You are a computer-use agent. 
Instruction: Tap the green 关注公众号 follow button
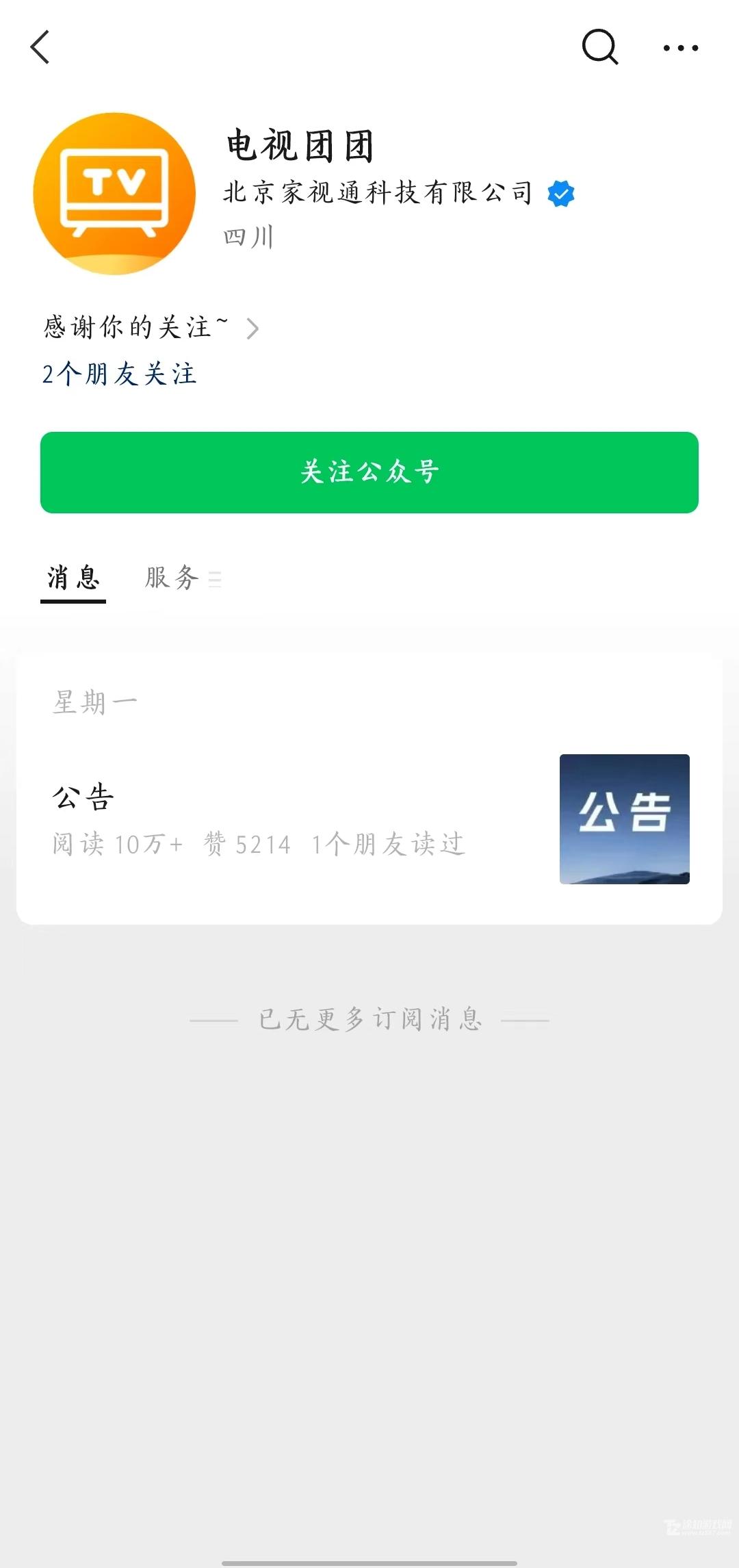[369, 472]
